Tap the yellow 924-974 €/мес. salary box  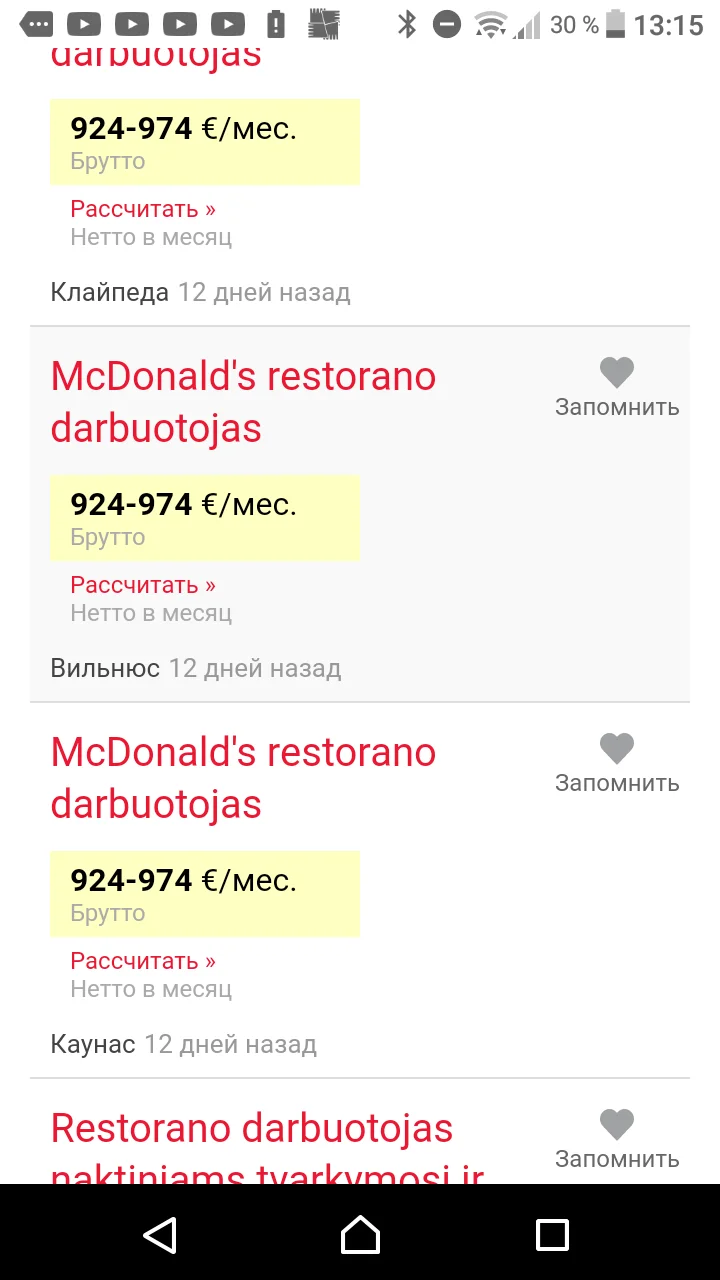pyautogui.click(x=204, y=142)
